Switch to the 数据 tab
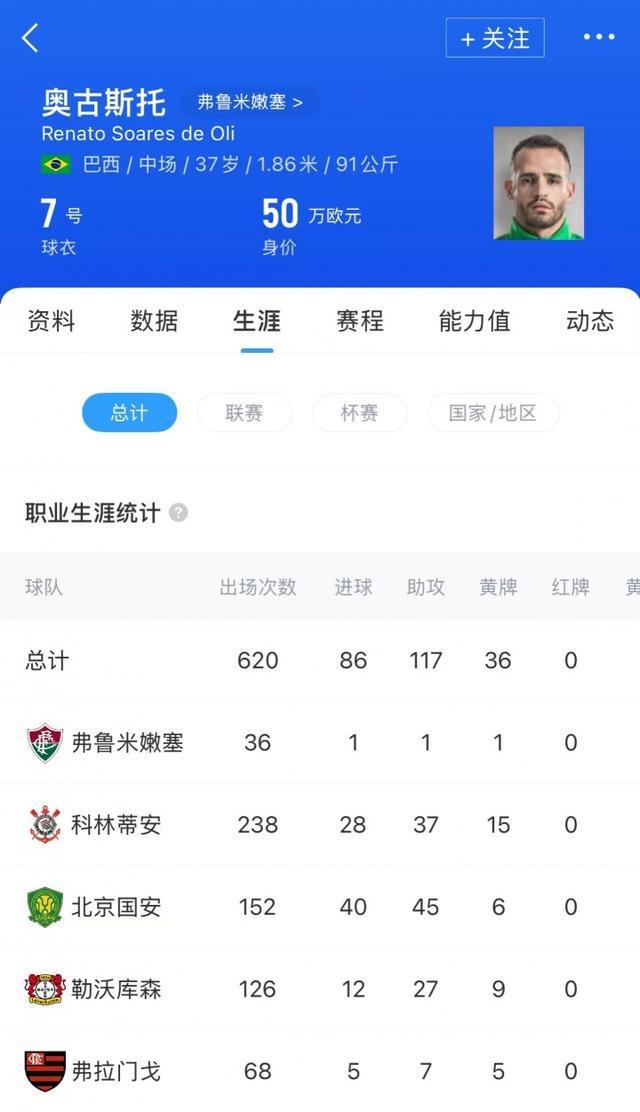Screen dimensions: 640x1112 tap(154, 321)
